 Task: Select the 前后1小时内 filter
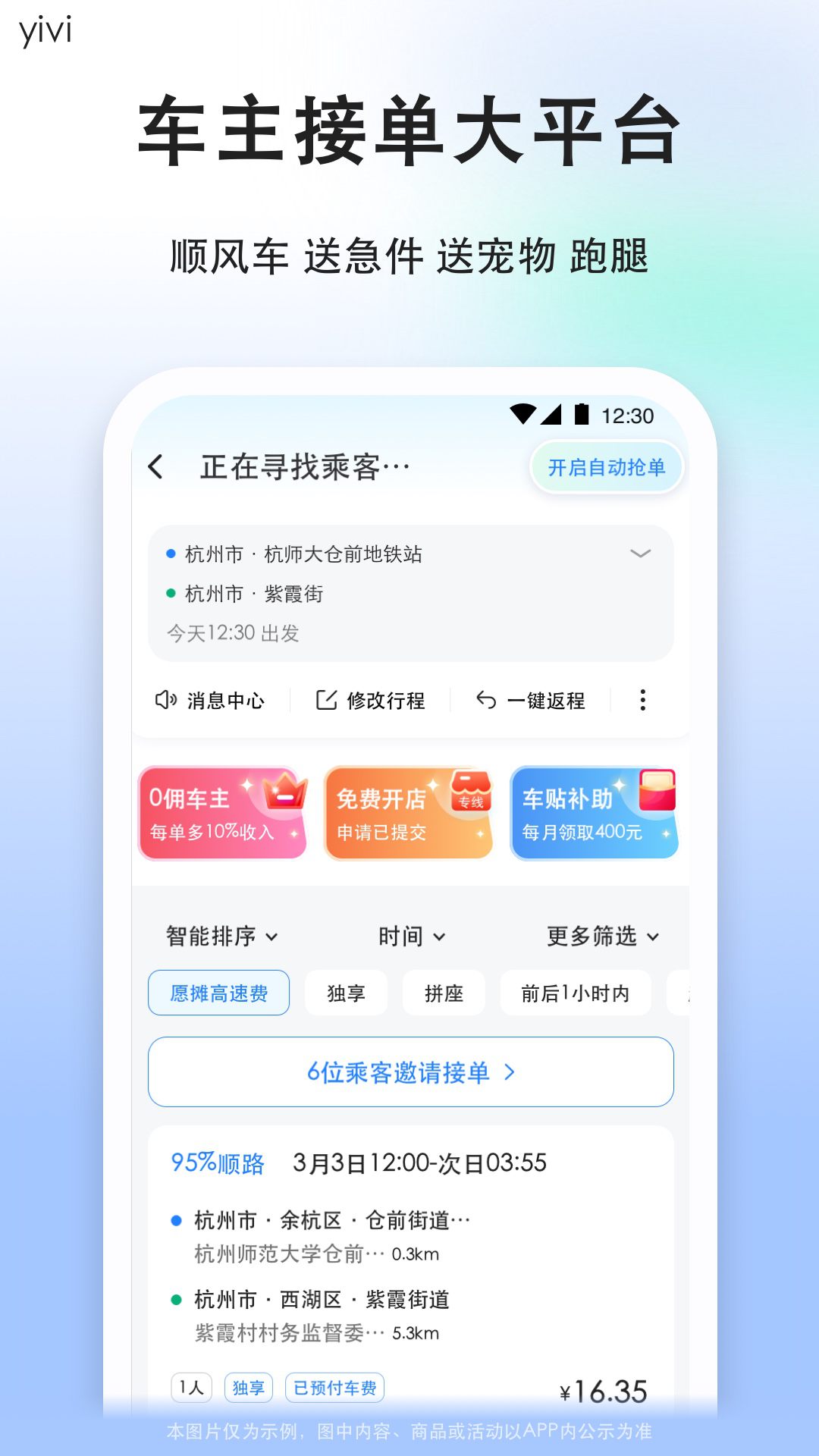pyautogui.click(x=576, y=992)
